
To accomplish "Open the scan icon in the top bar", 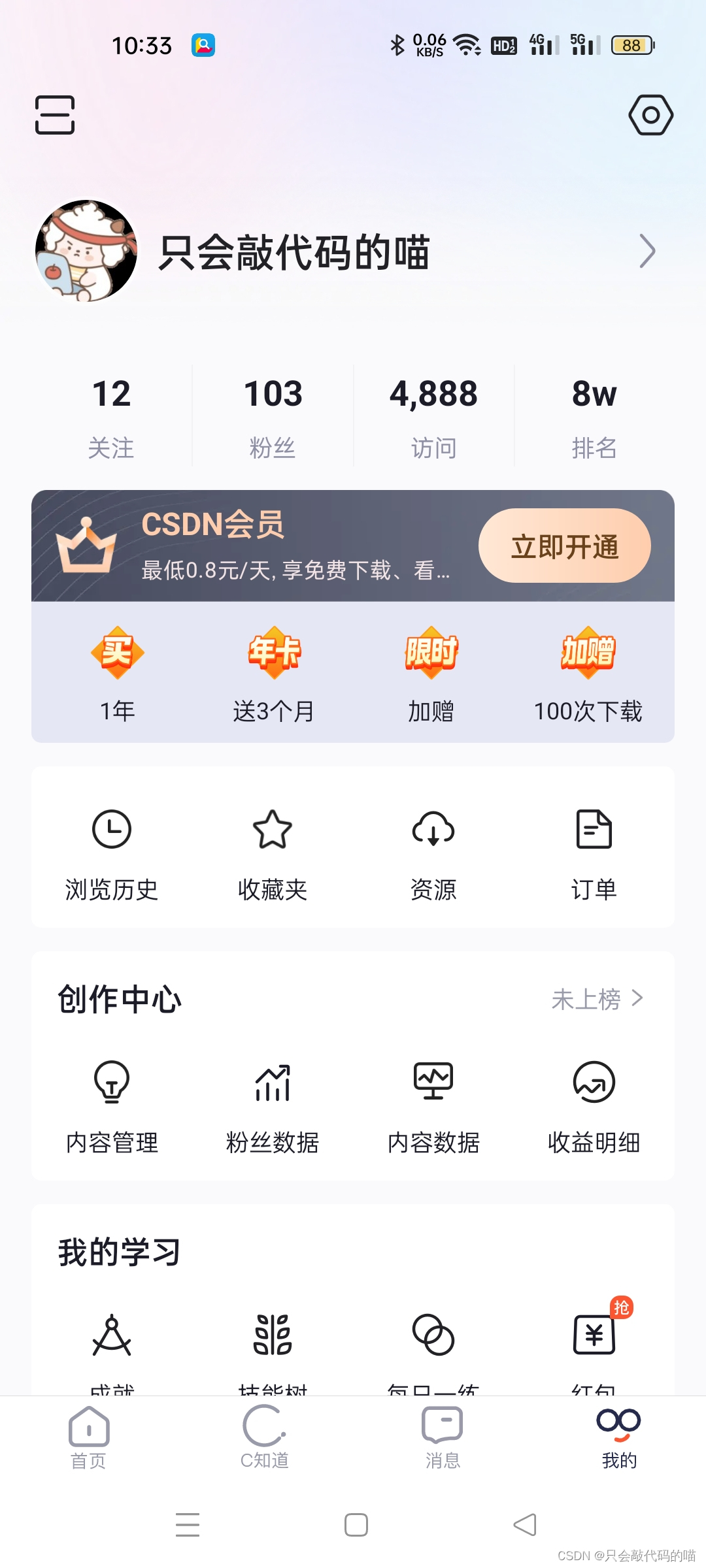I will [55, 115].
